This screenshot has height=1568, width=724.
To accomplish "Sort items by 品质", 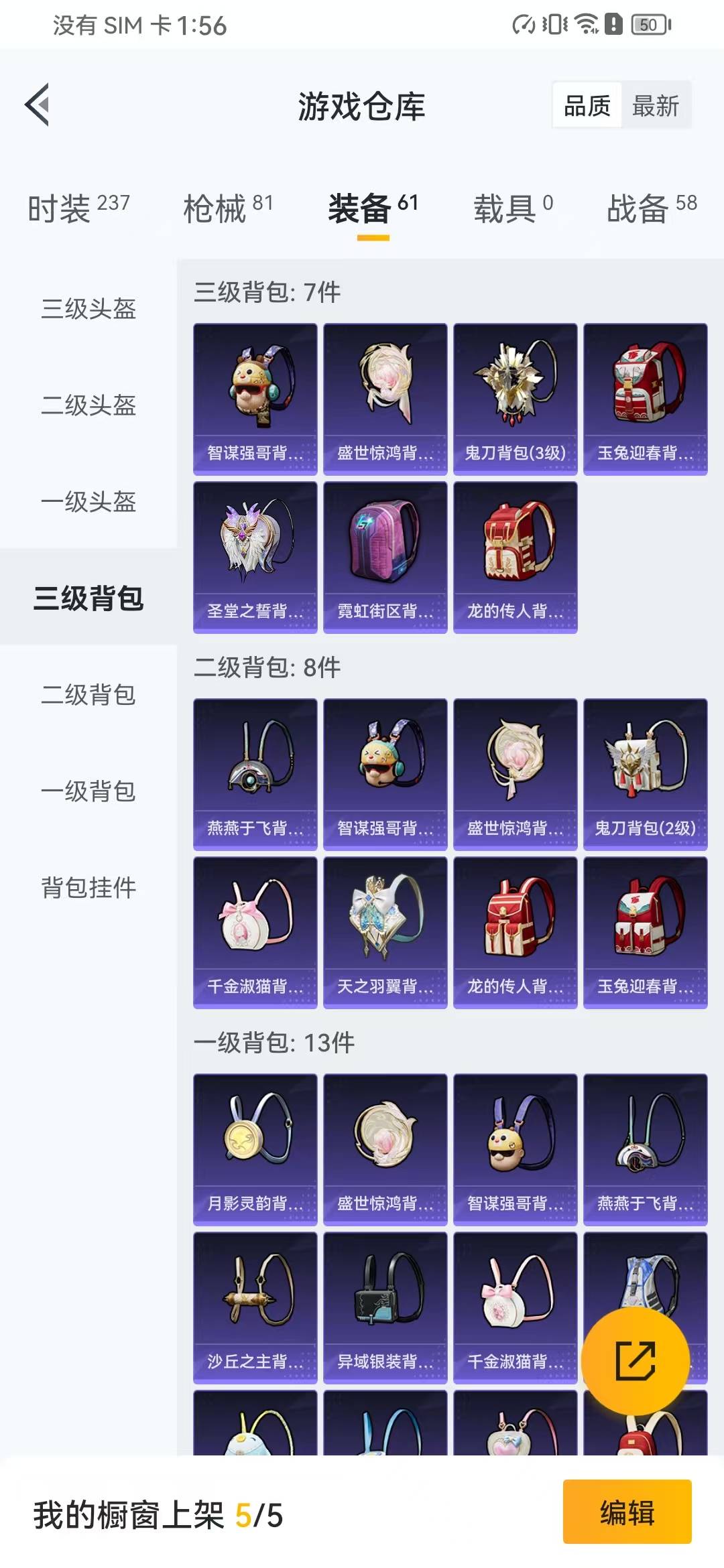I will coord(587,105).
